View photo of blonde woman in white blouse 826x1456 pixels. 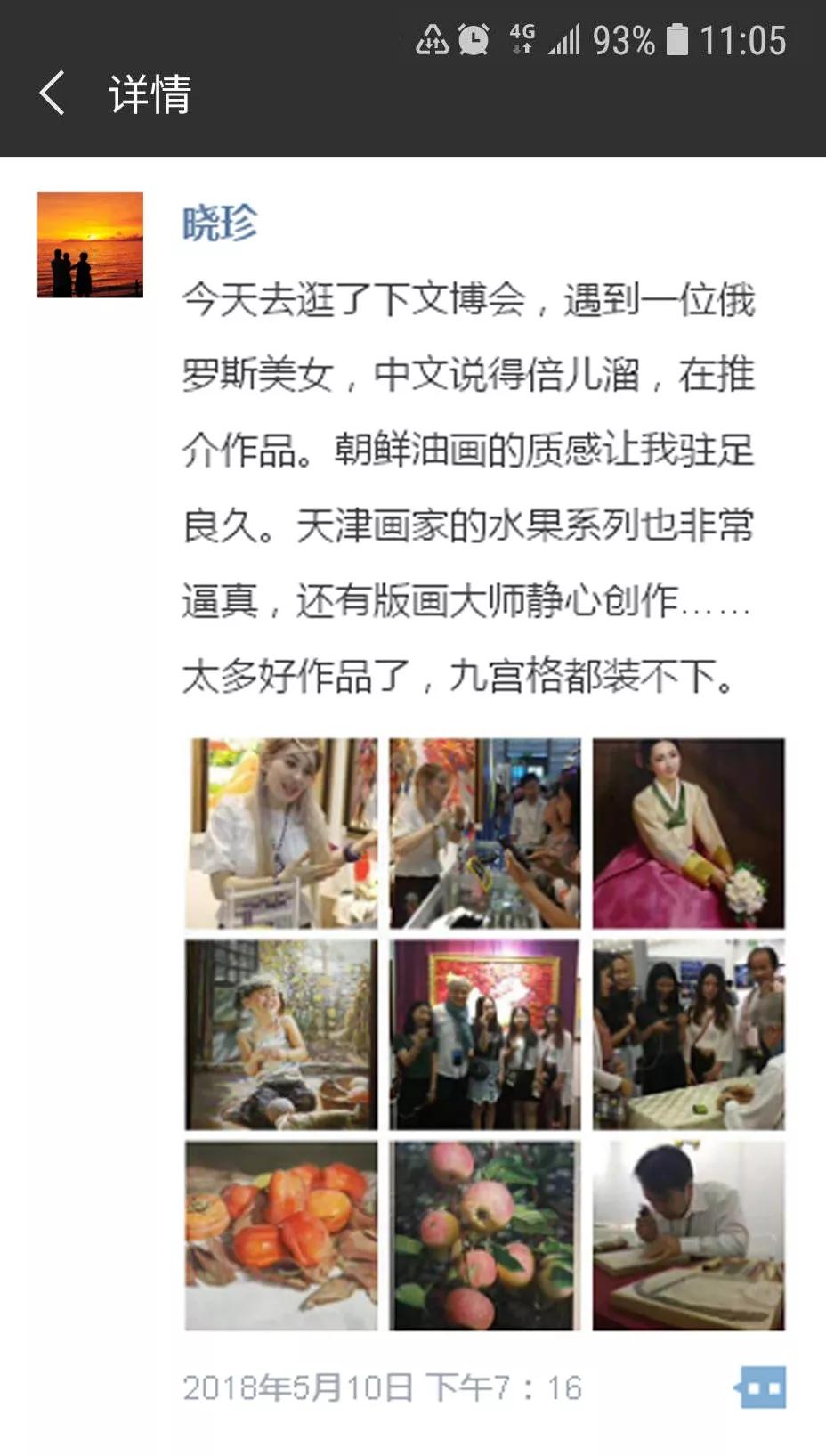pyautogui.click(x=281, y=834)
